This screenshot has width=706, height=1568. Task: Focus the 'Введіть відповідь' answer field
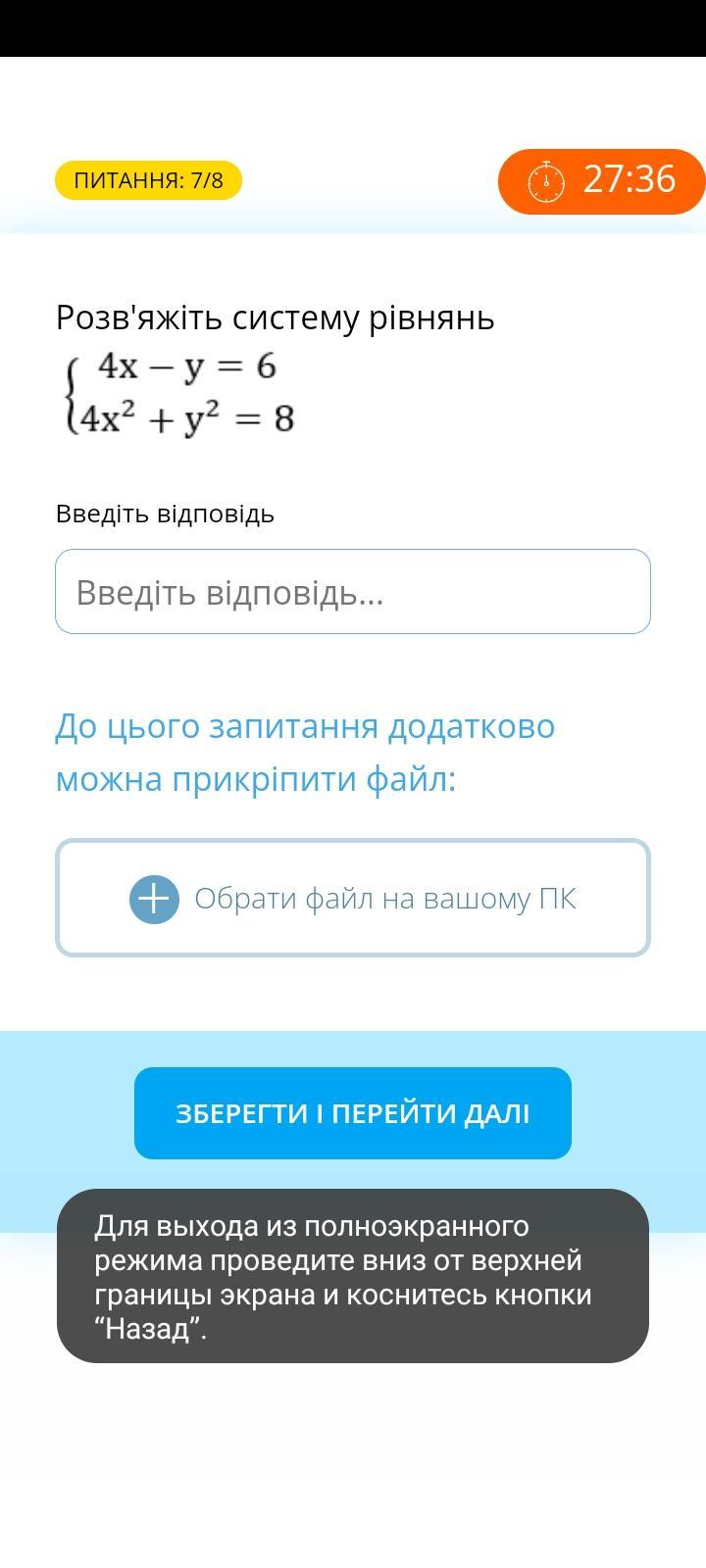pos(353,592)
